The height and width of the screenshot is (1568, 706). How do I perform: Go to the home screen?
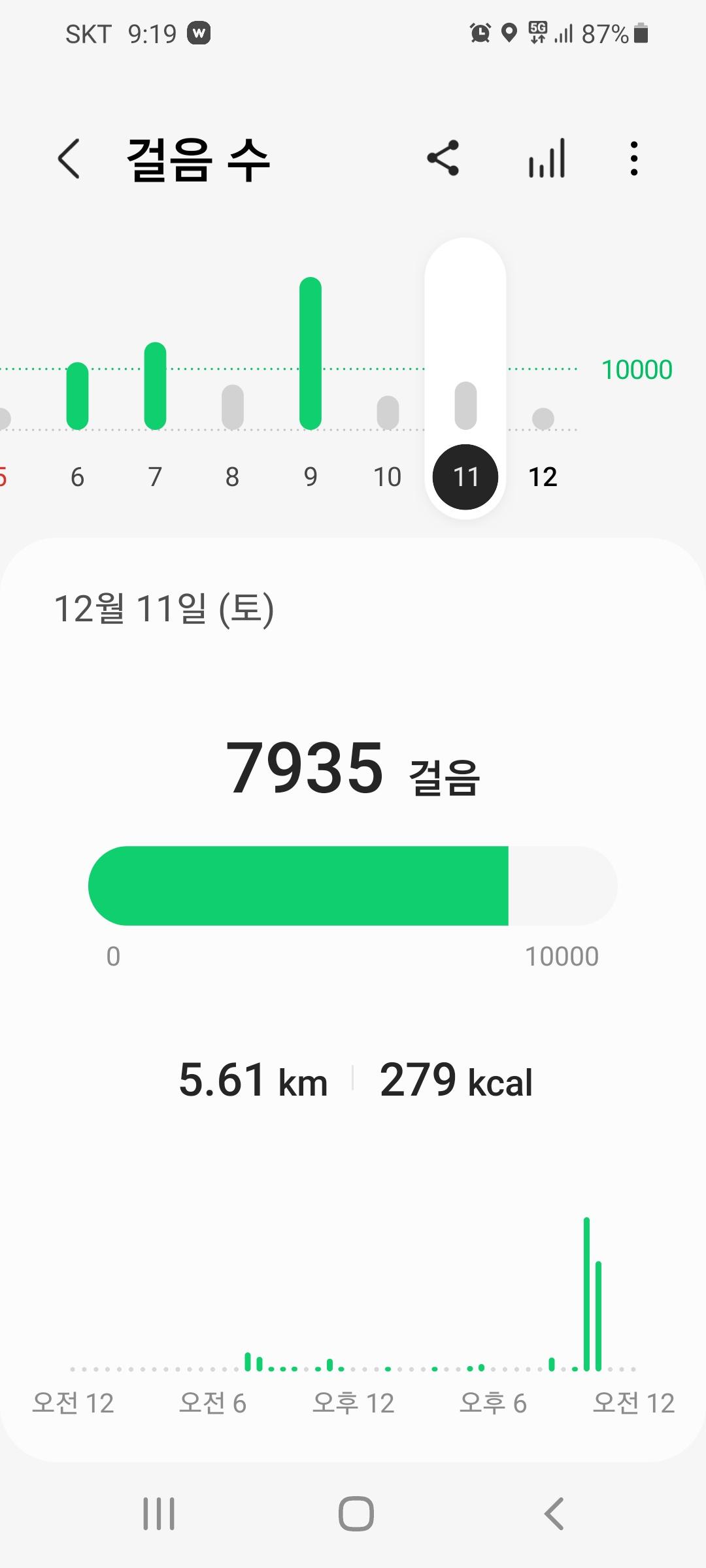tap(356, 1513)
